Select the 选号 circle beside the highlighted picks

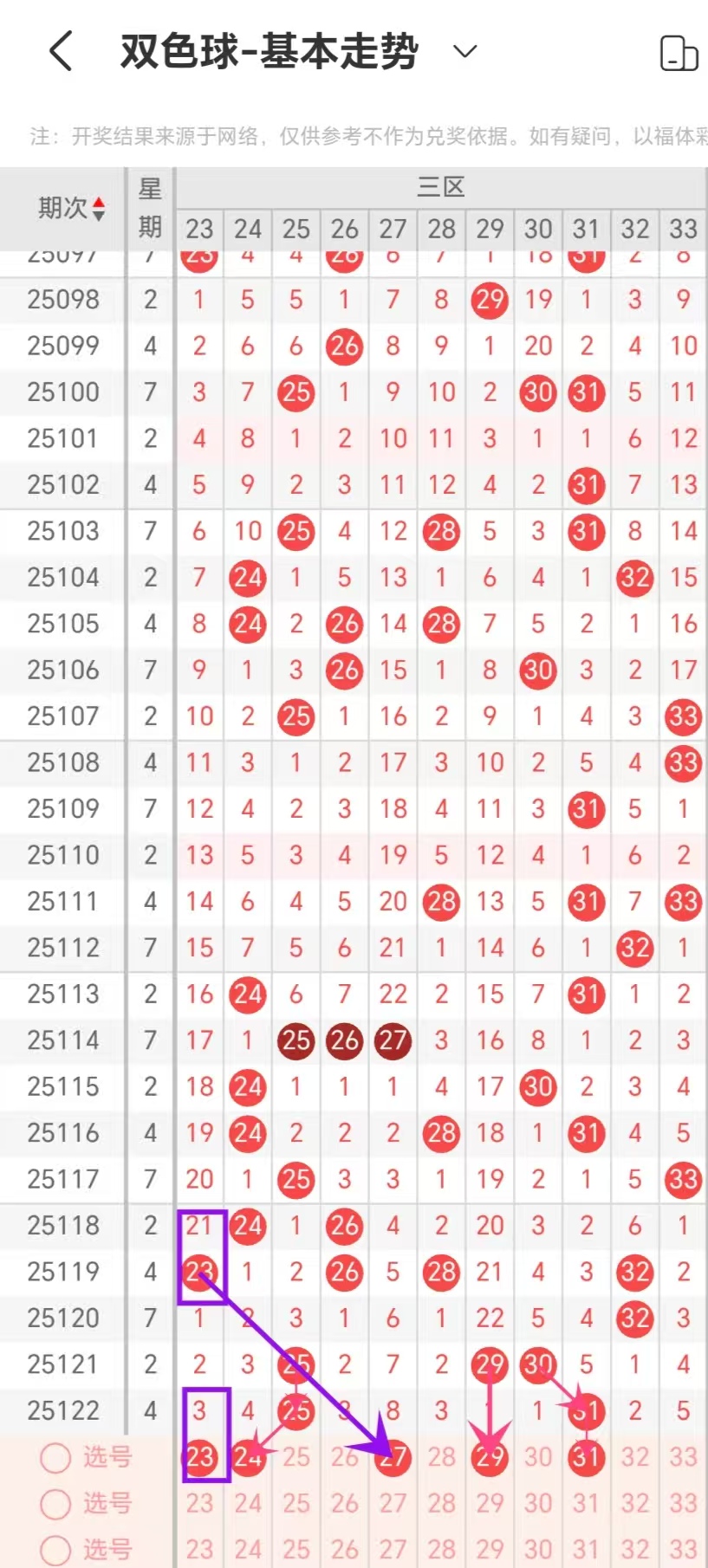pos(55,1458)
